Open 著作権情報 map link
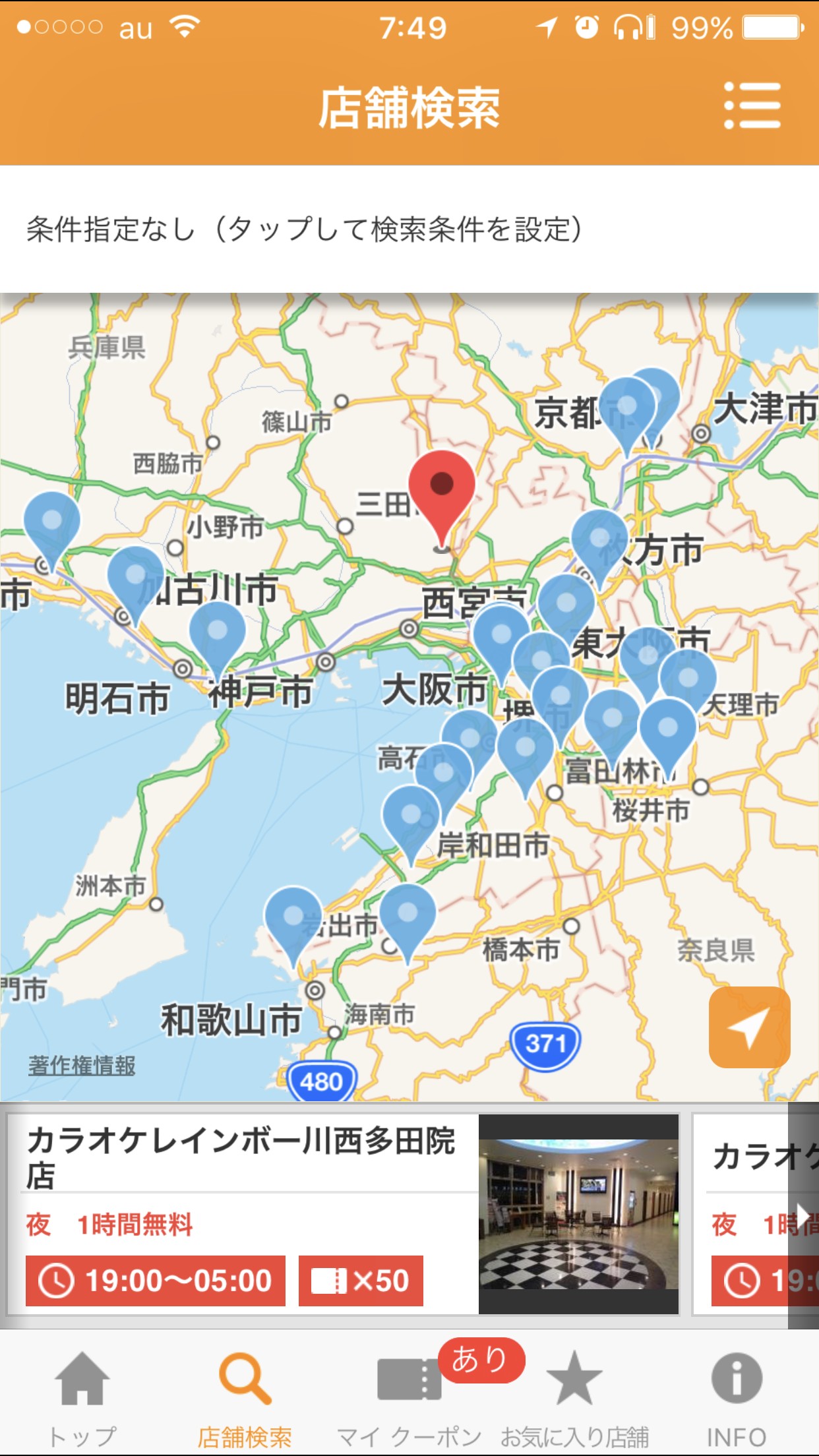This screenshot has width=819, height=1456. tap(82, 1065)
